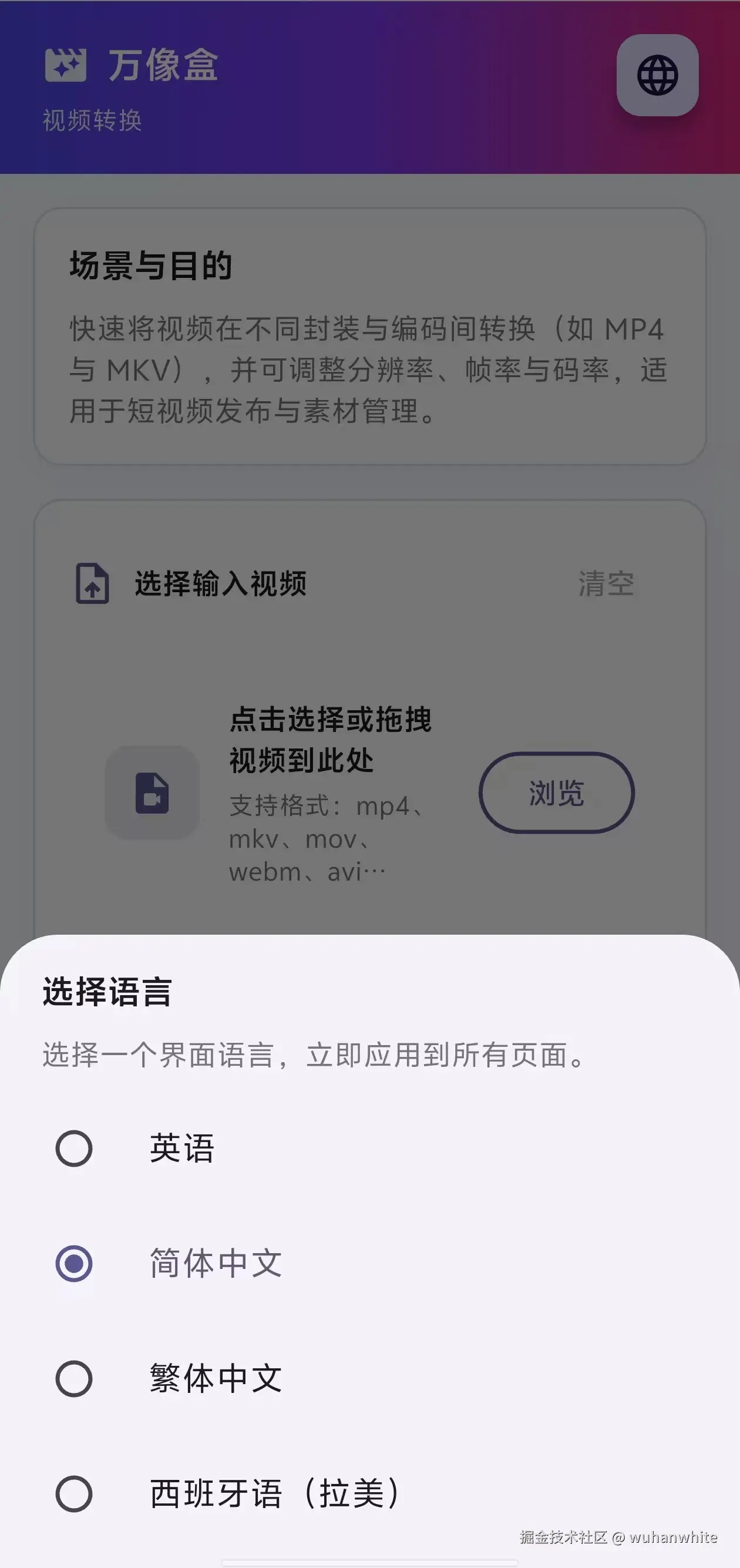740x1568 pixels.
Task: Click the 场景与目的 section header
Action: tap(154, 264)
